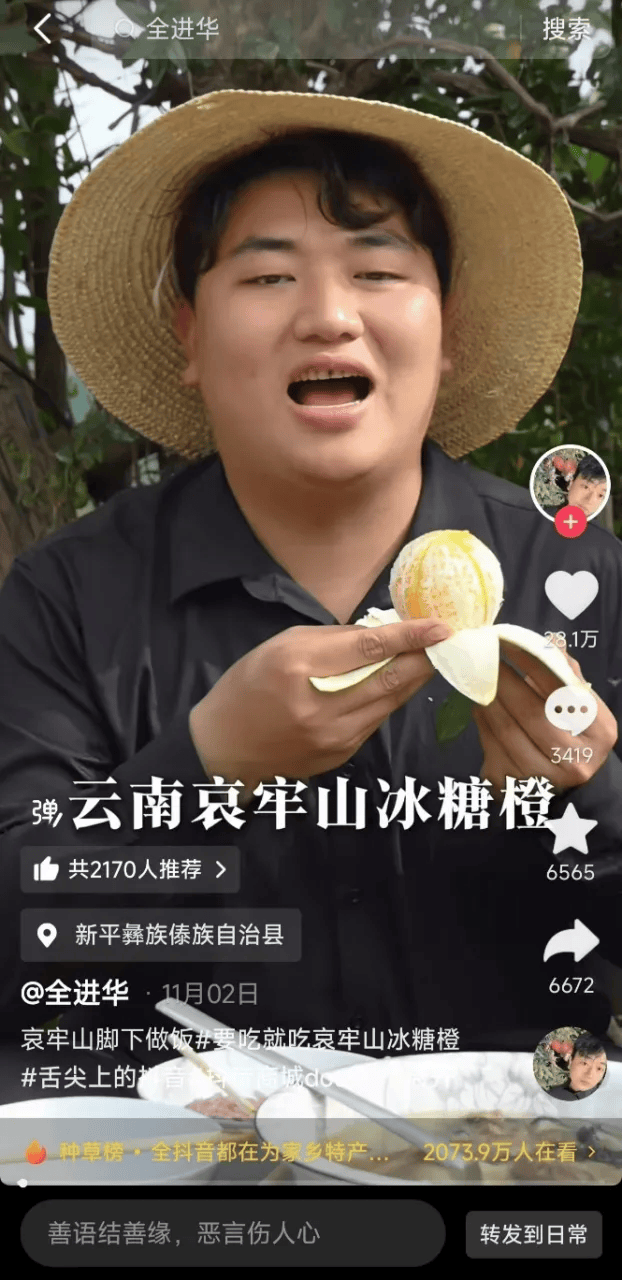Like this video with the heart icon
Image resolution: width=622 pixels, height=1280 pixels.
pyautogui.click(x=571, y=595)
